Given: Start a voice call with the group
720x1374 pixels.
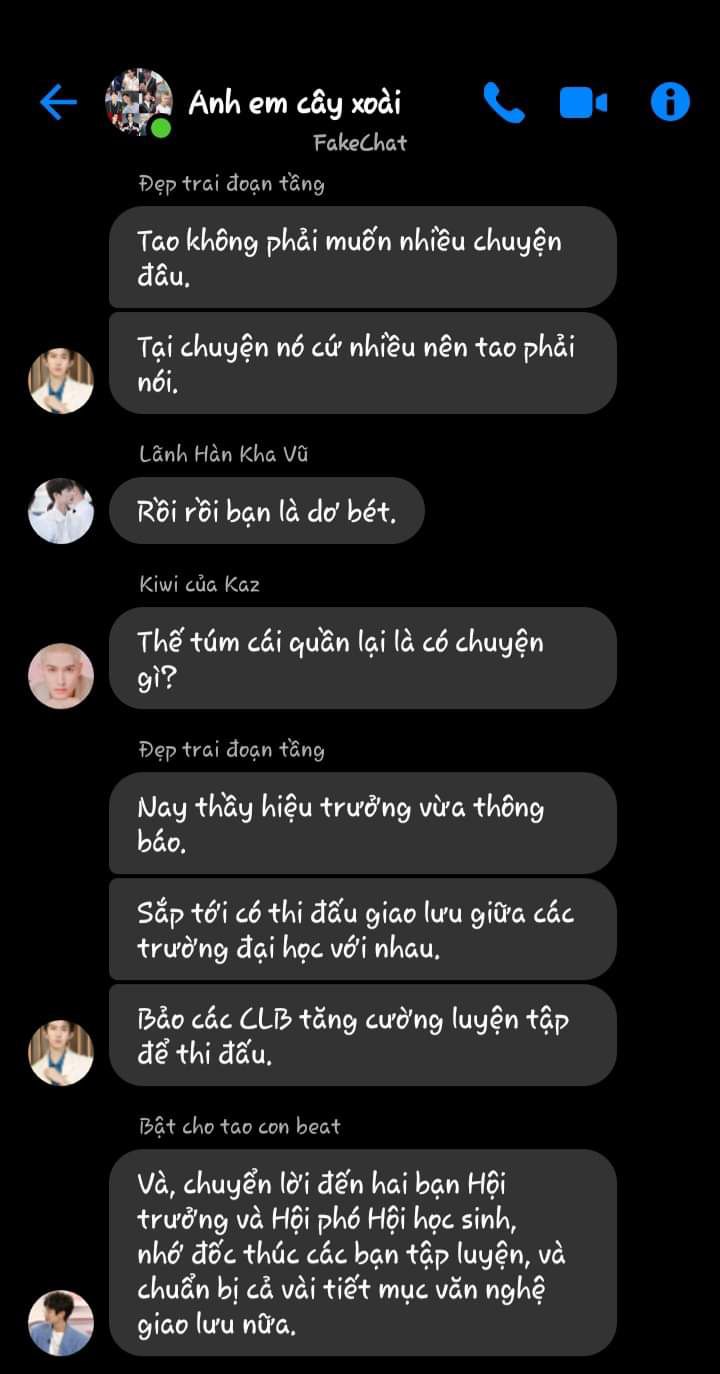Looking at the screenshot, I should pyautogui.click(x=504, y=102).
